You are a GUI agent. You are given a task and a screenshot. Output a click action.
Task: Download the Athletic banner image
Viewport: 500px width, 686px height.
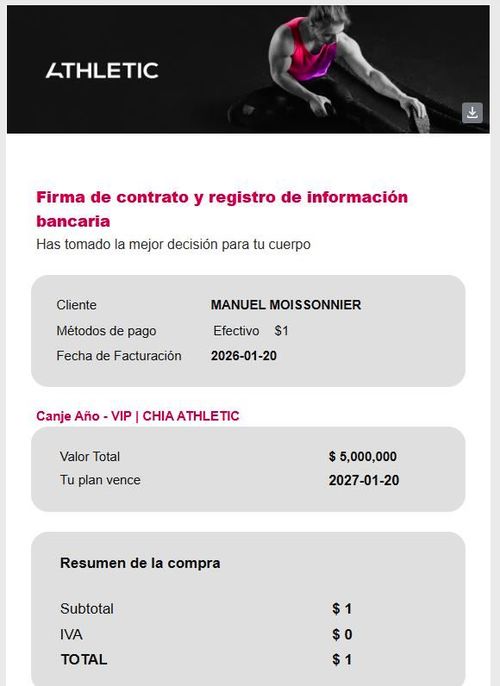point(472,113)
